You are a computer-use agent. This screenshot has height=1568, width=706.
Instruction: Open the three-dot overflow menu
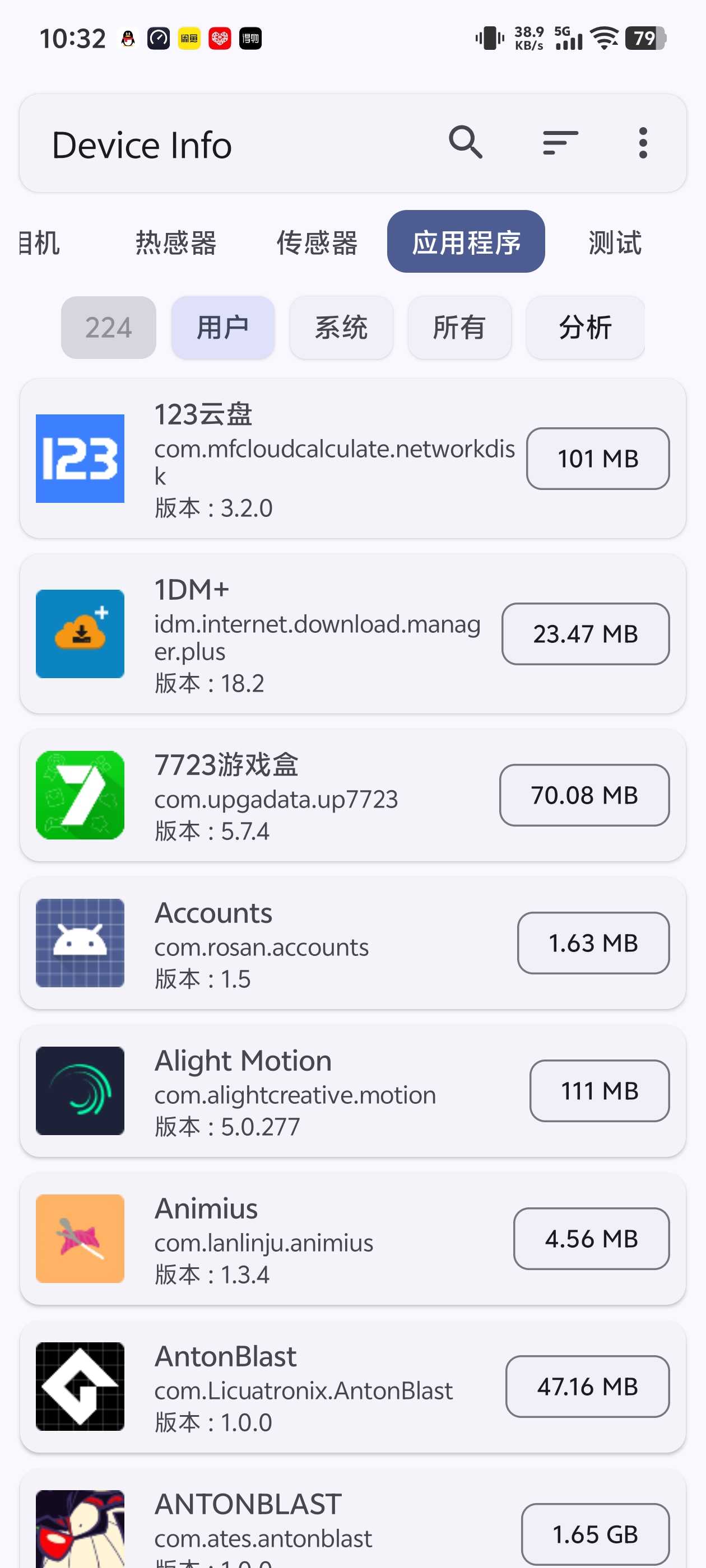pos(643,143)
